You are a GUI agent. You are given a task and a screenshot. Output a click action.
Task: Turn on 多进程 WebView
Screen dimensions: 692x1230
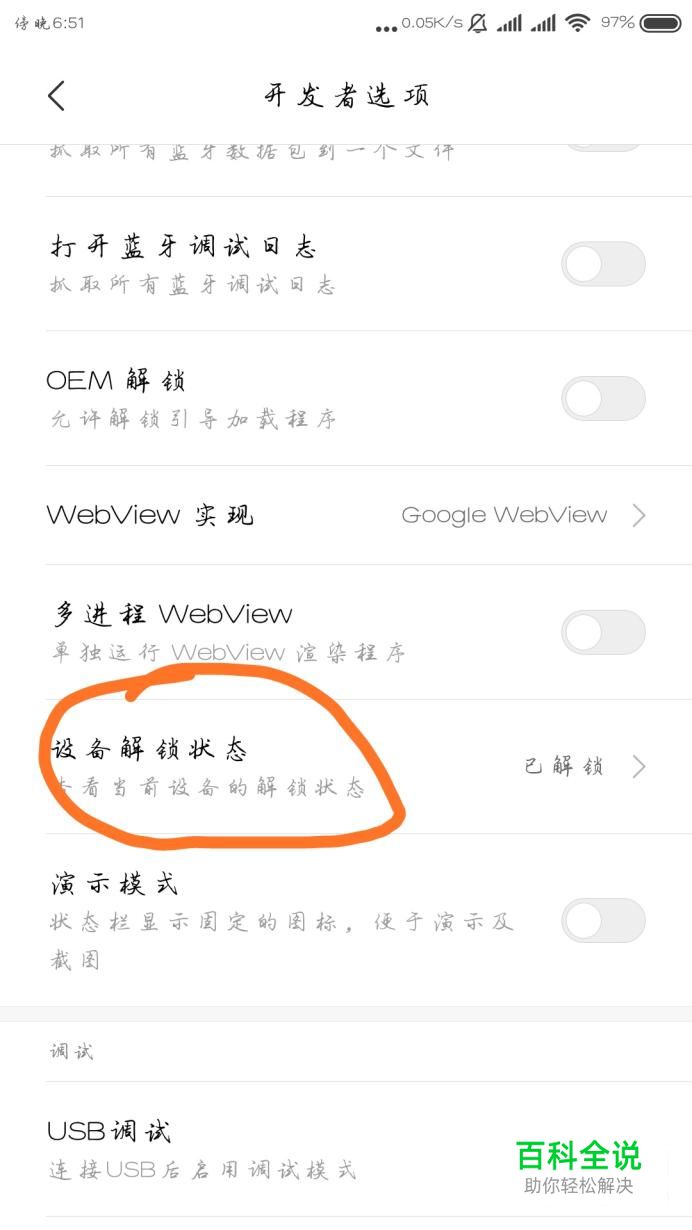(x=602, y=632)
